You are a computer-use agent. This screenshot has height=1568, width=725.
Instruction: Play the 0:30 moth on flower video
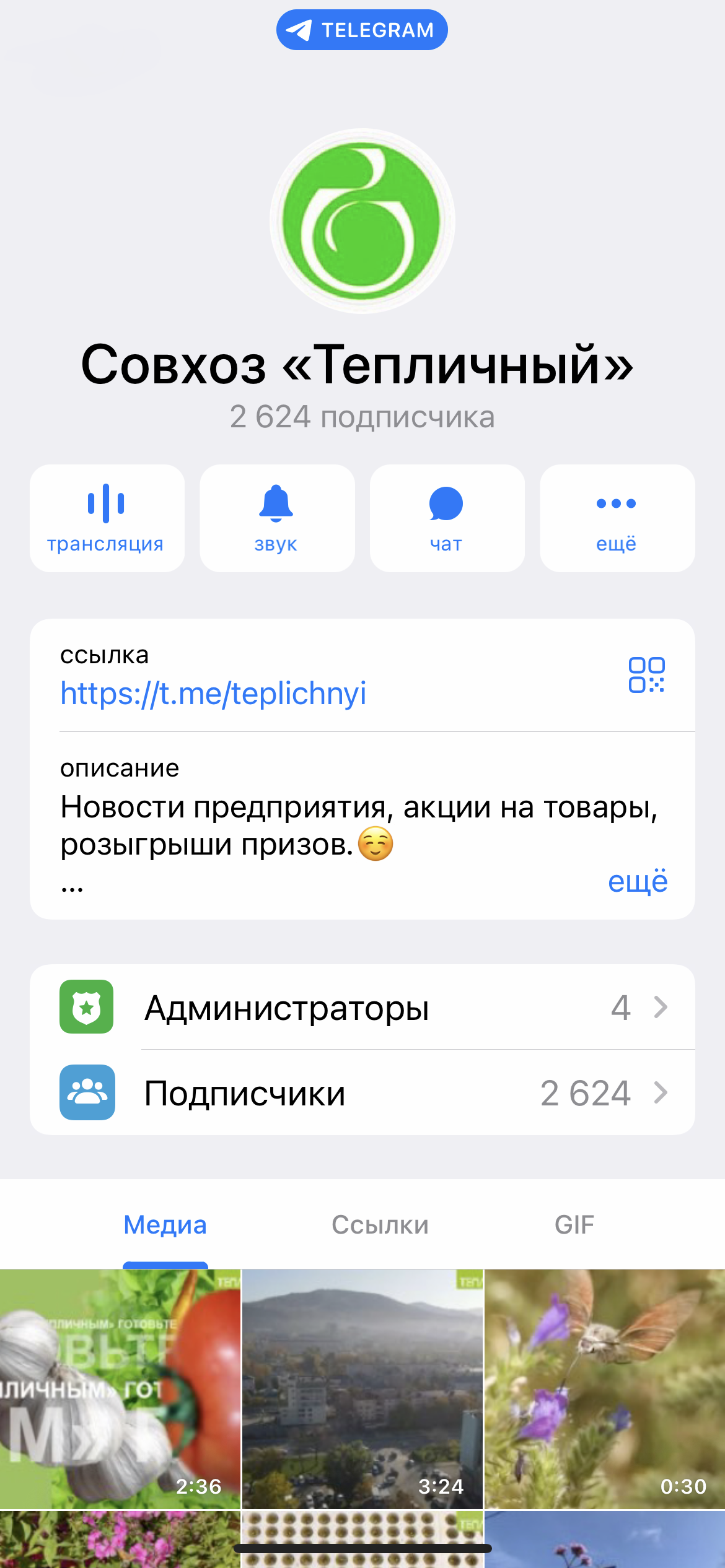click(605, 1389)
